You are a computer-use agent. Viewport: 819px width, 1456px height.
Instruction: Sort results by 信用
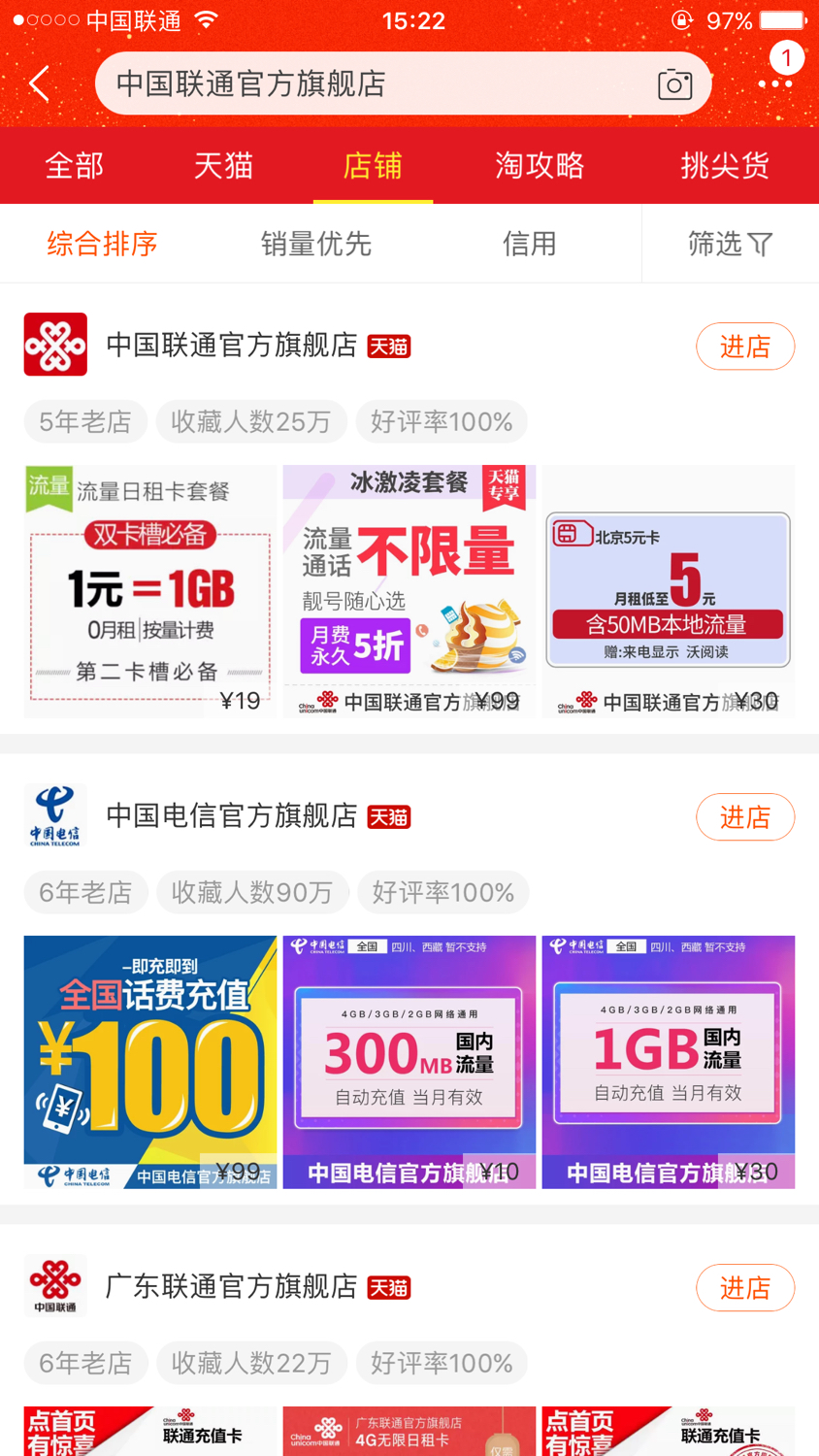(531, 244)
